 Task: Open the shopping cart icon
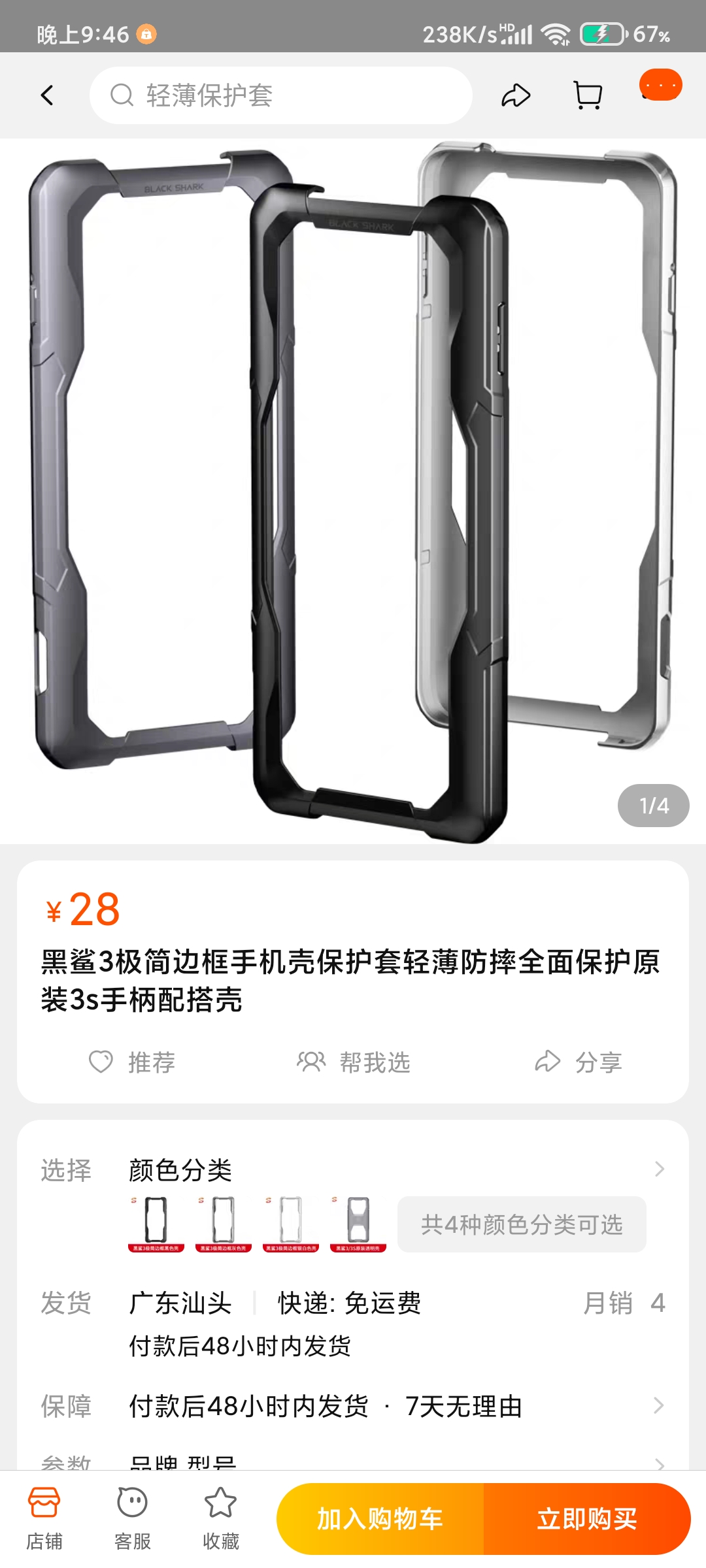click(x=587, y=95)
